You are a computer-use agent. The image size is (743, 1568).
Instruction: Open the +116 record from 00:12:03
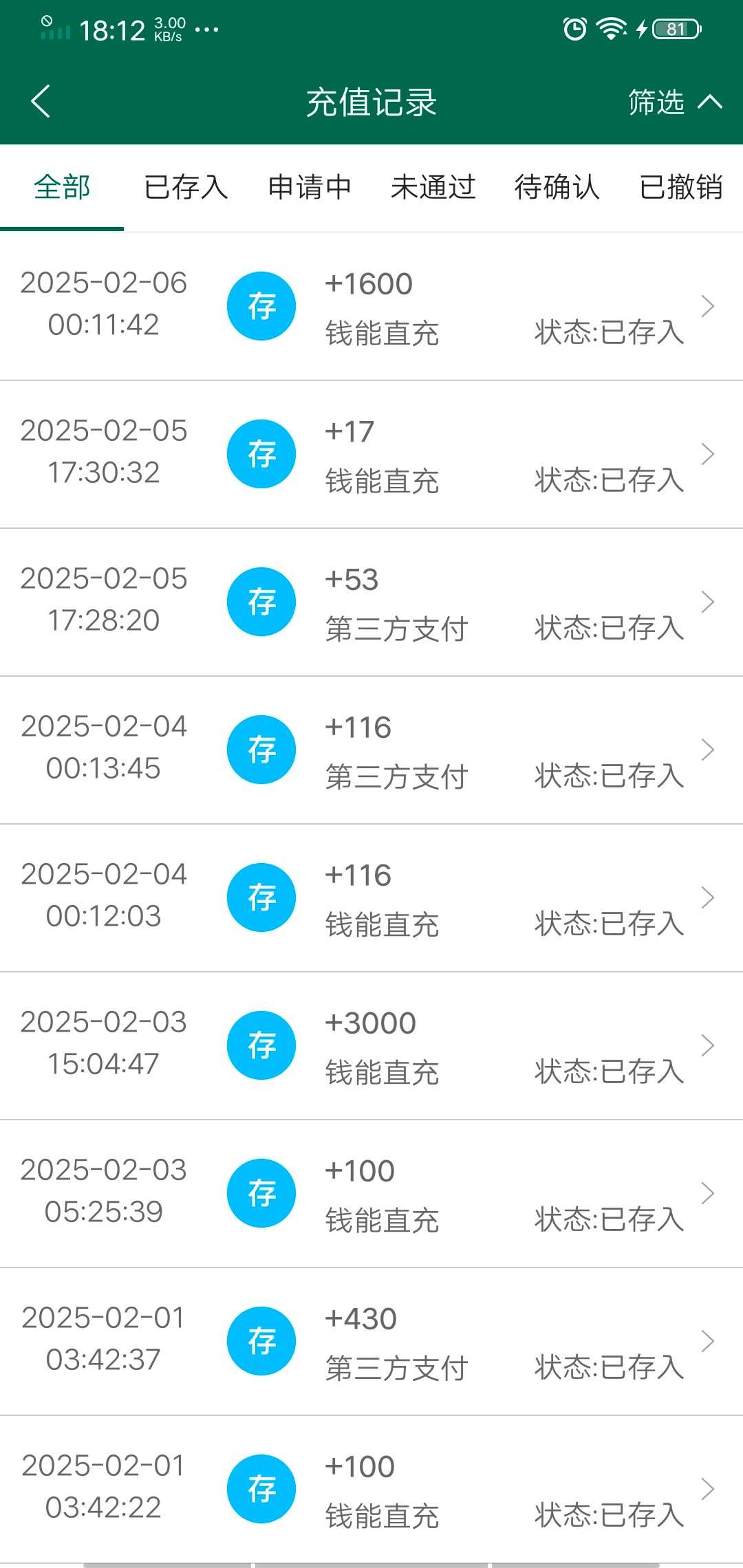click(x=371, y=898)
